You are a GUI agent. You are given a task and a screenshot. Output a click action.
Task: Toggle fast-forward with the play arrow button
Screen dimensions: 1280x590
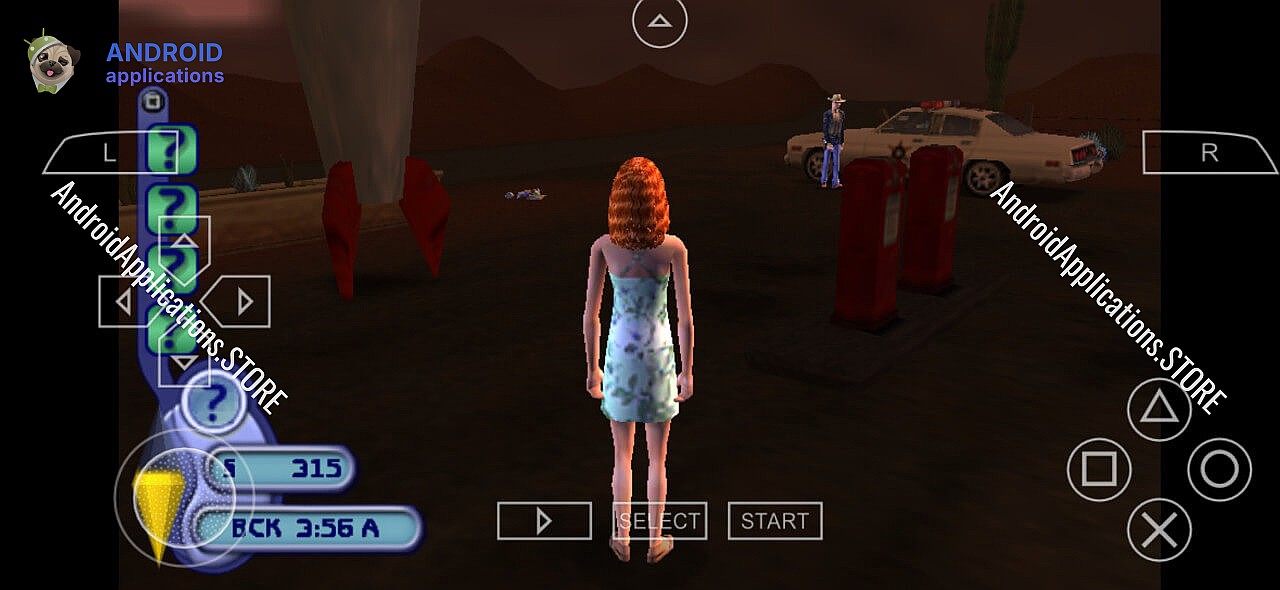[544, 521]
